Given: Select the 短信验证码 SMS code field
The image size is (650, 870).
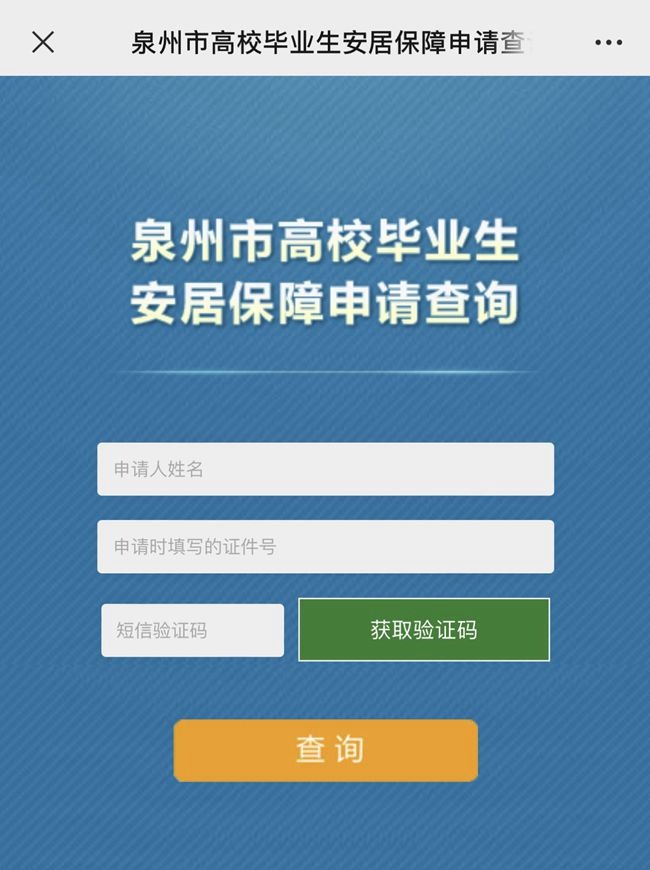Looking at the screenshot, I should (x=192, y=630).
